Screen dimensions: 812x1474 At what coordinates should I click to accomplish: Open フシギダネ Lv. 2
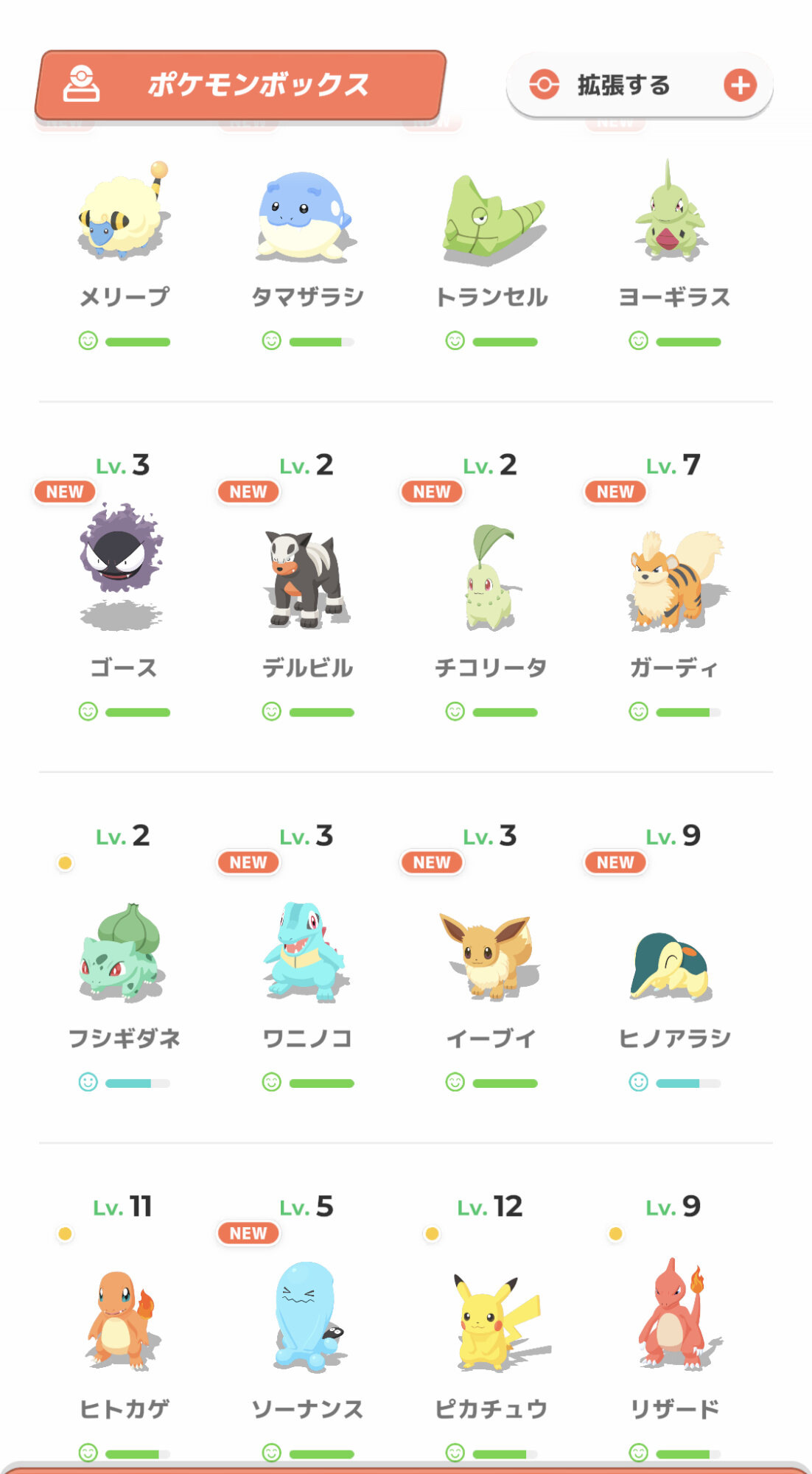tap(123, 951)
